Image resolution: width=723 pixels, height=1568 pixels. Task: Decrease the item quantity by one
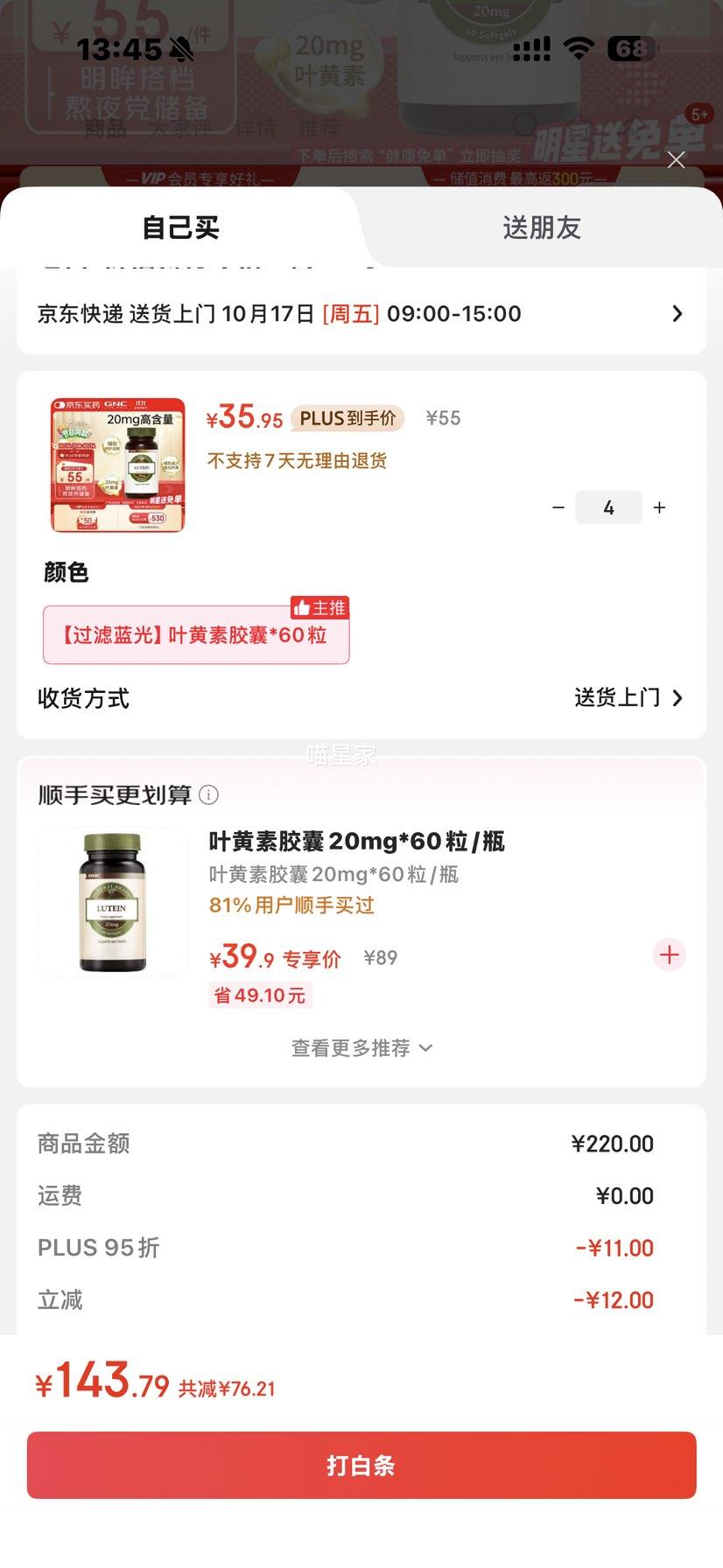558,507
